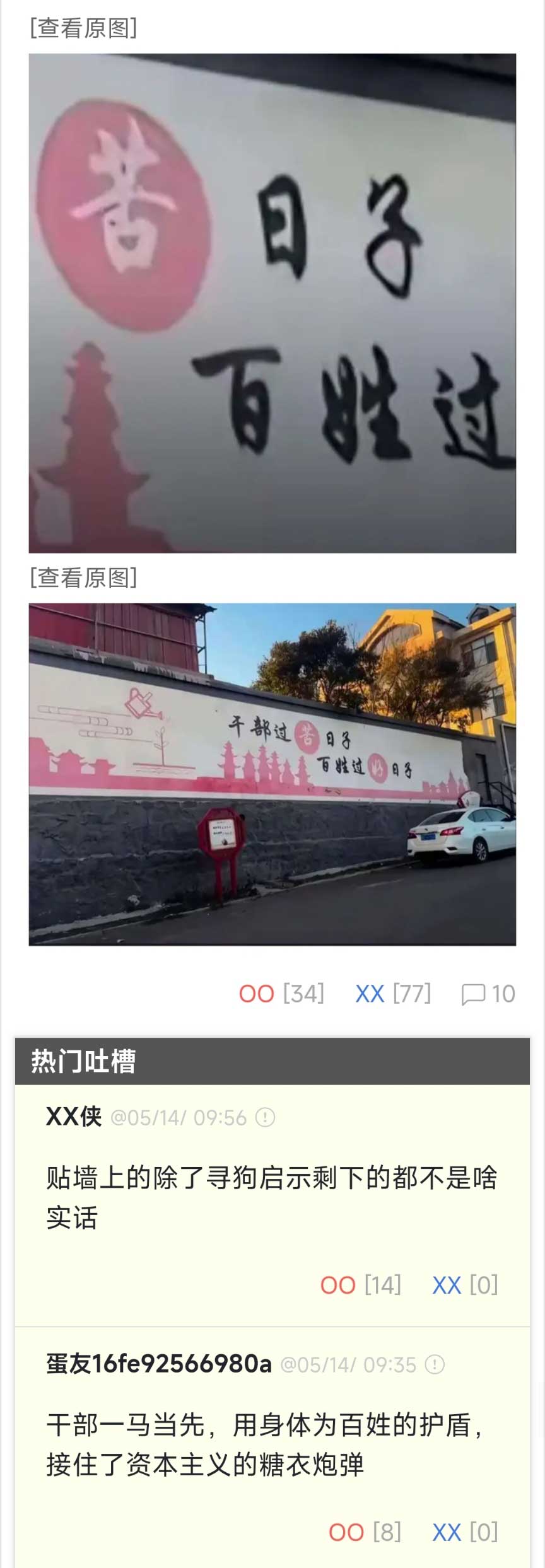
Task: Open the close-up slogan wall image
Action: [x=272, y=303]
